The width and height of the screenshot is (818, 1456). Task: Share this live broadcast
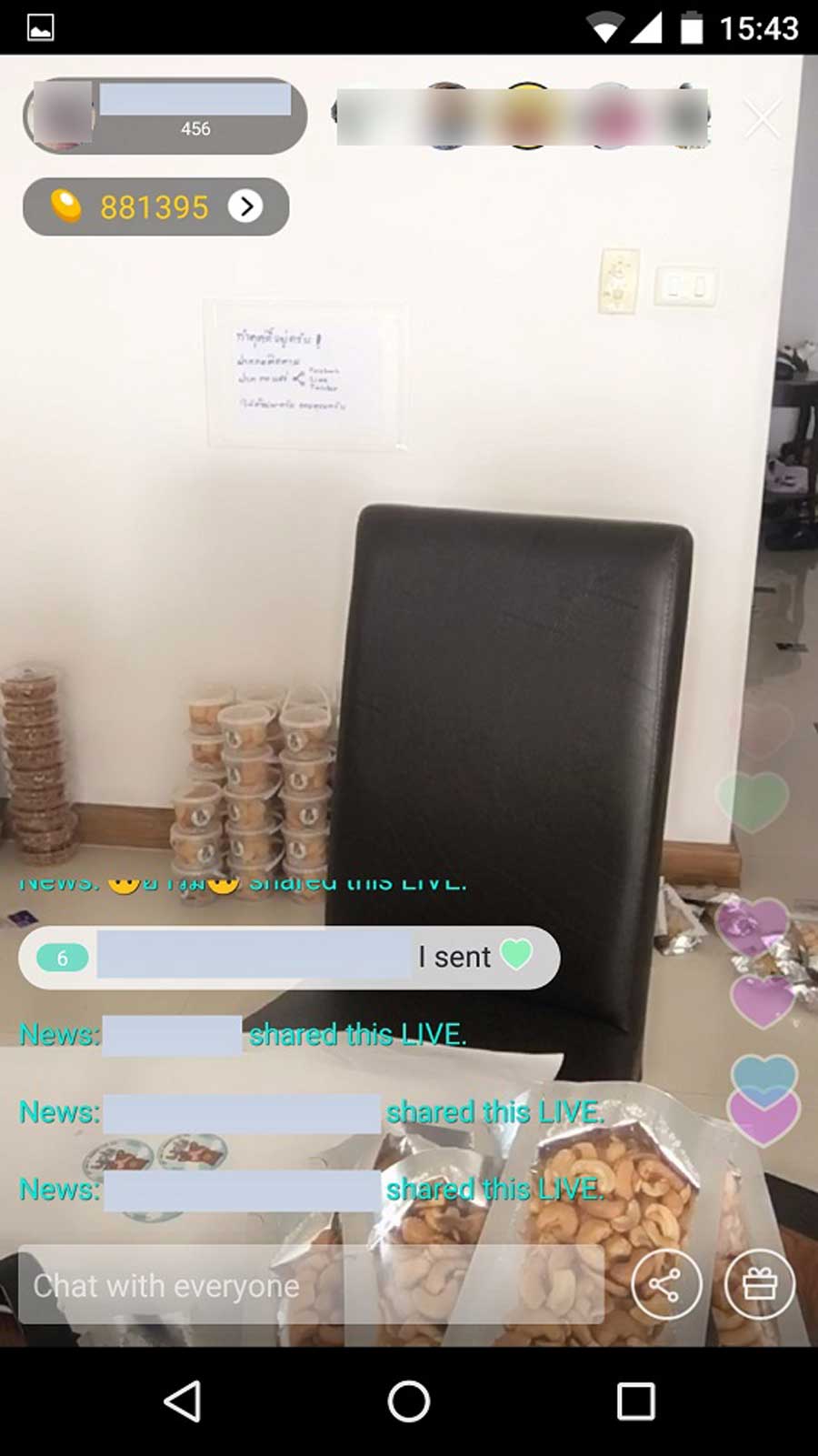pyautogui.click(x=666, y=1285)
